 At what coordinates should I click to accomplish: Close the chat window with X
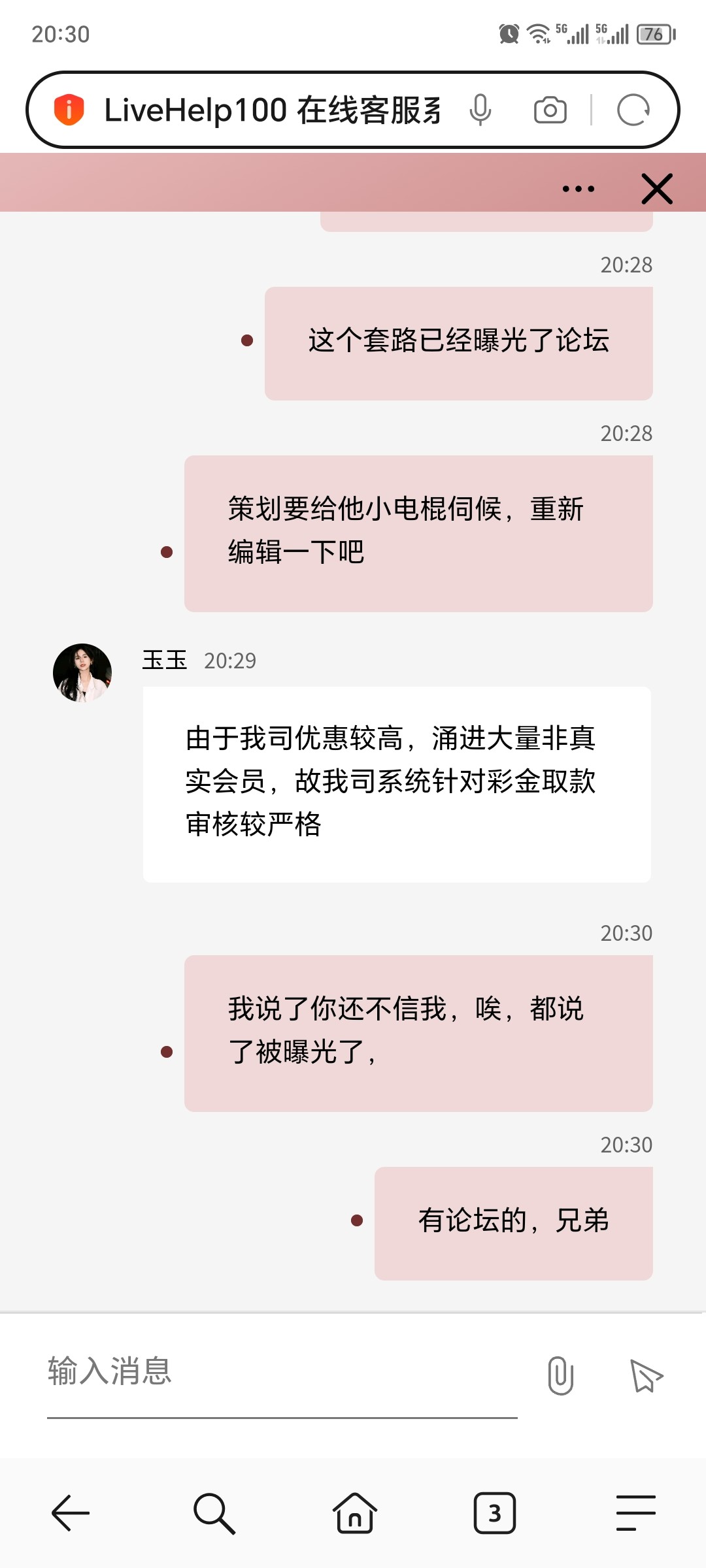pyautogui.click(x=656, y=189)
